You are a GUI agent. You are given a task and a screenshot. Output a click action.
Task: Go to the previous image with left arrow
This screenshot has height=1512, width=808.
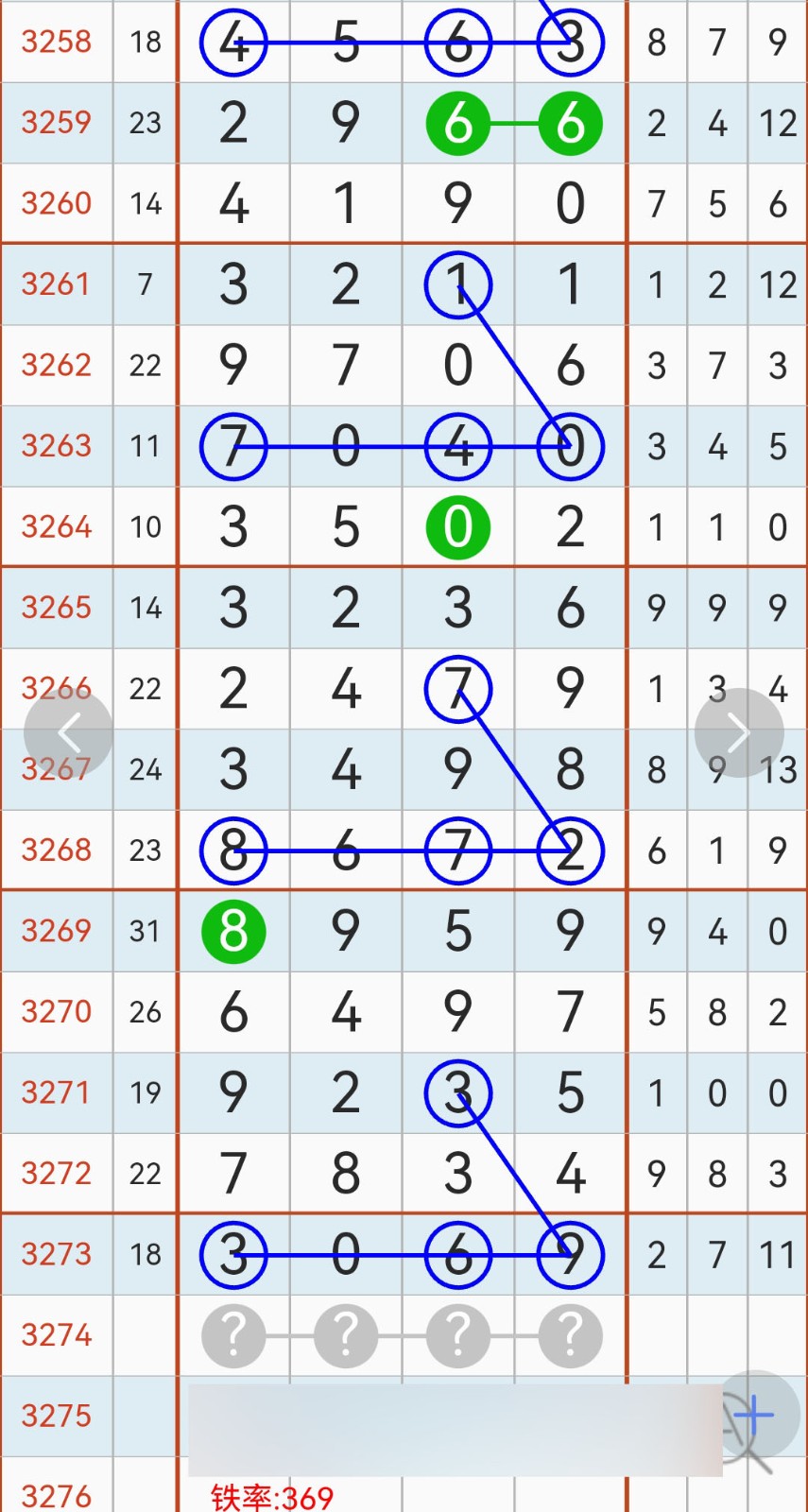68,732
